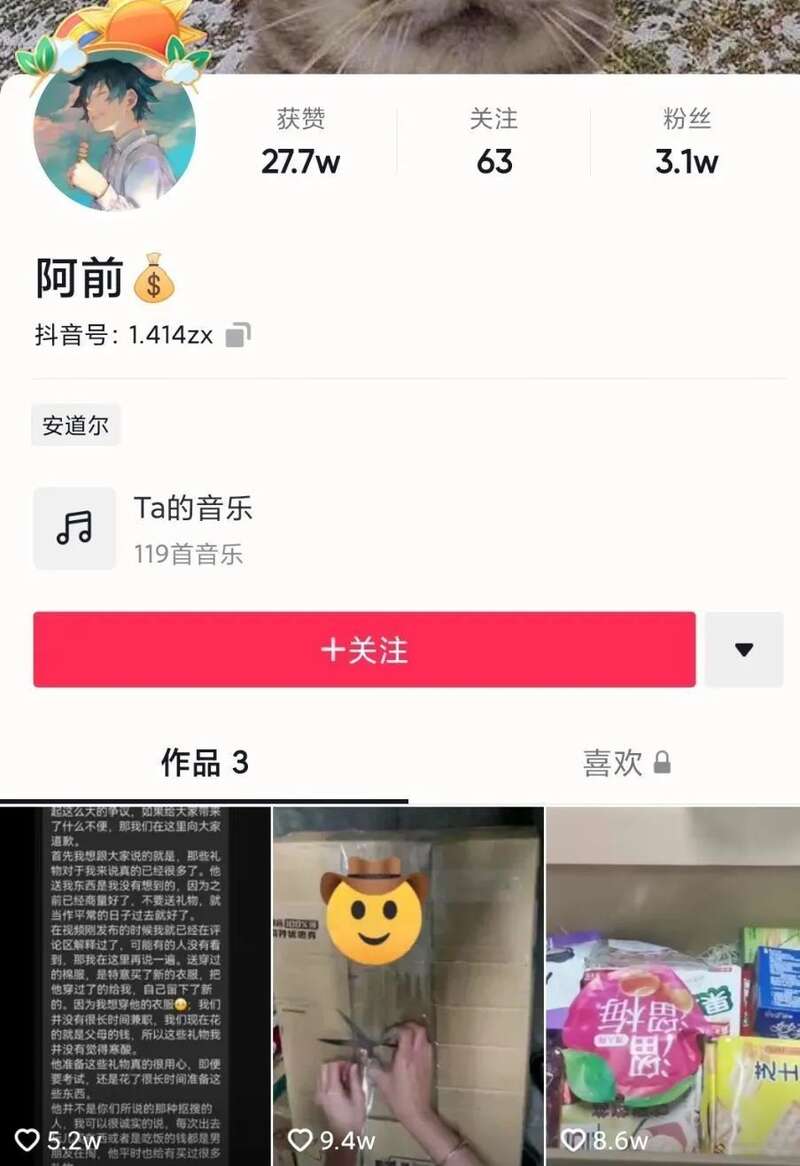Viewport: 800px width, 1166px height.
Task: Copy the Douyin ID 1.414zx
Action: [238, 335]
